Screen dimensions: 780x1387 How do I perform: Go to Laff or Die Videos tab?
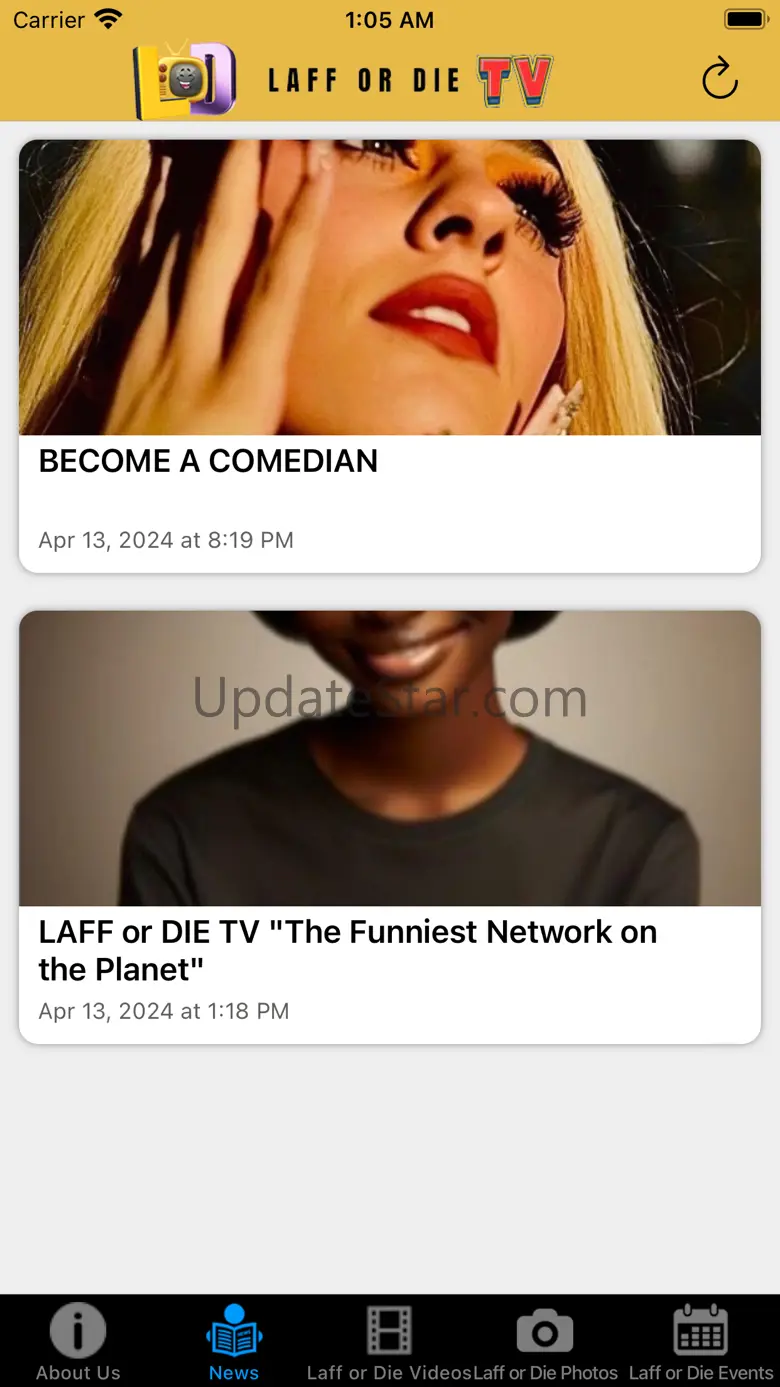coord(389,1341)
